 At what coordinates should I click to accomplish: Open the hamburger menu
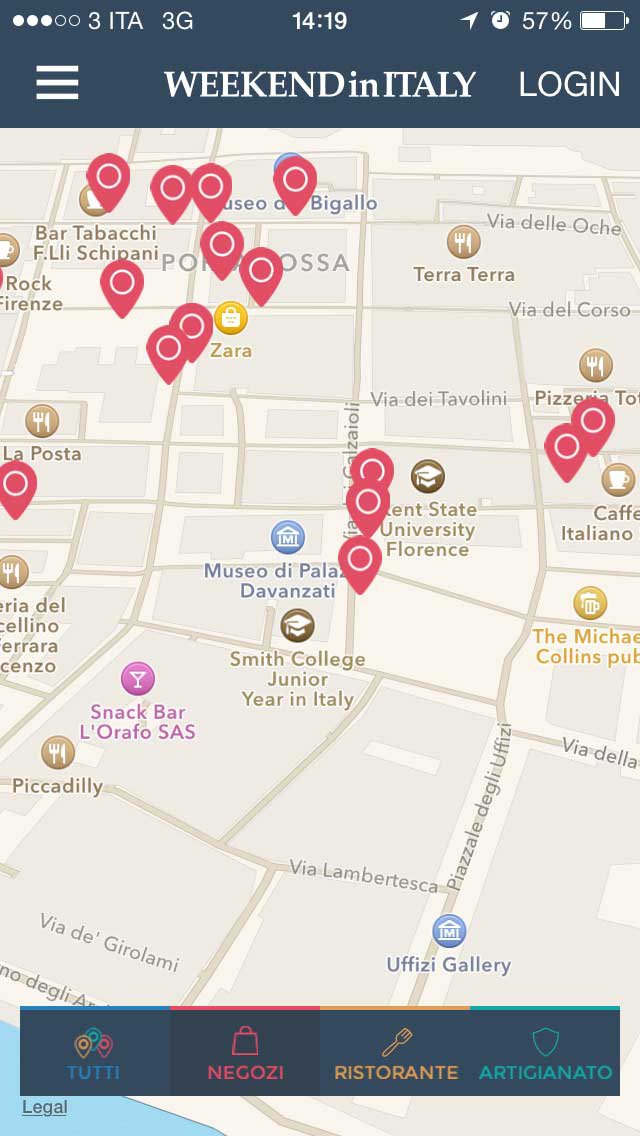coord(57,83)
